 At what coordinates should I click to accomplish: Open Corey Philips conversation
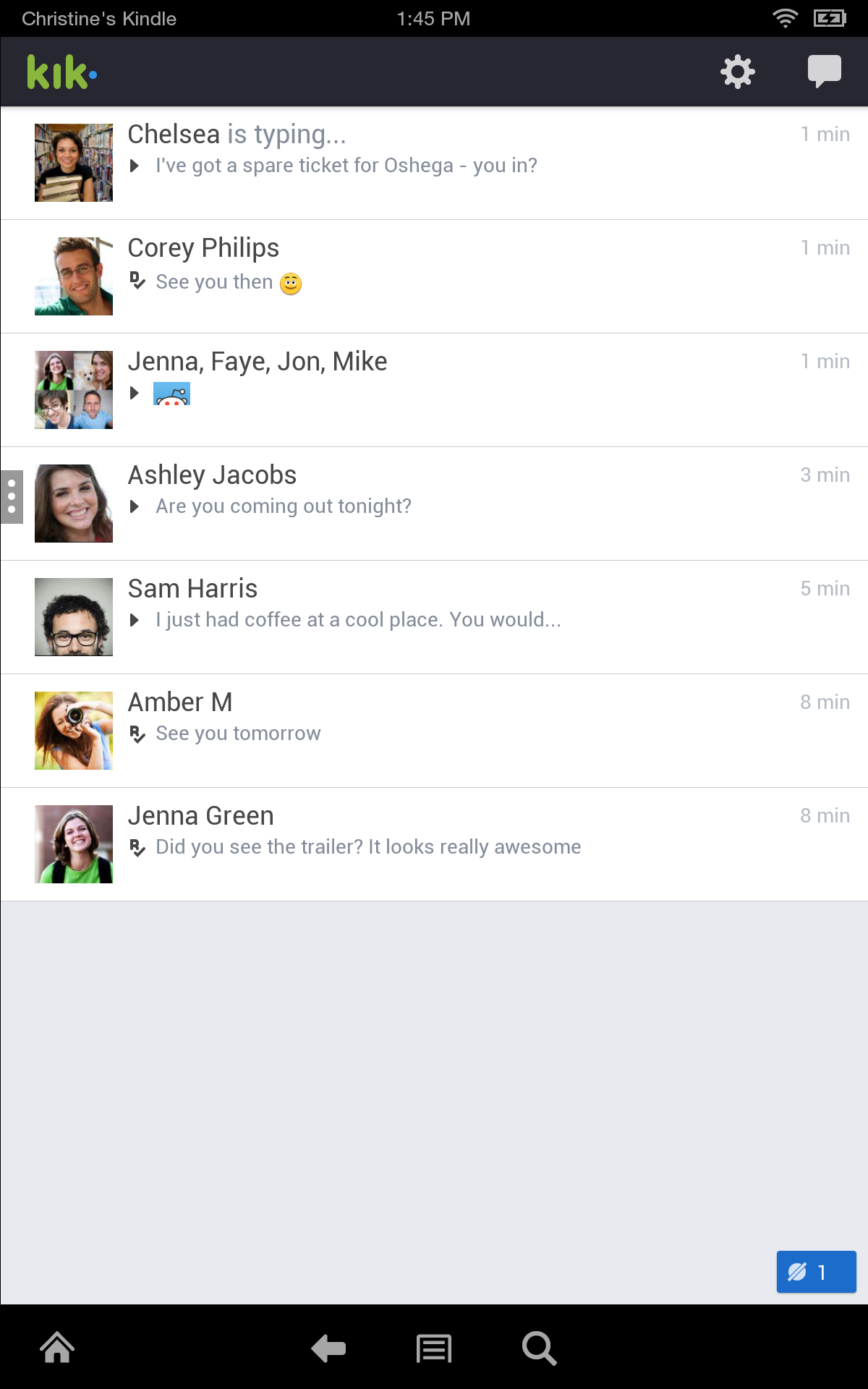pyautogui.click(x=434, y=277)
